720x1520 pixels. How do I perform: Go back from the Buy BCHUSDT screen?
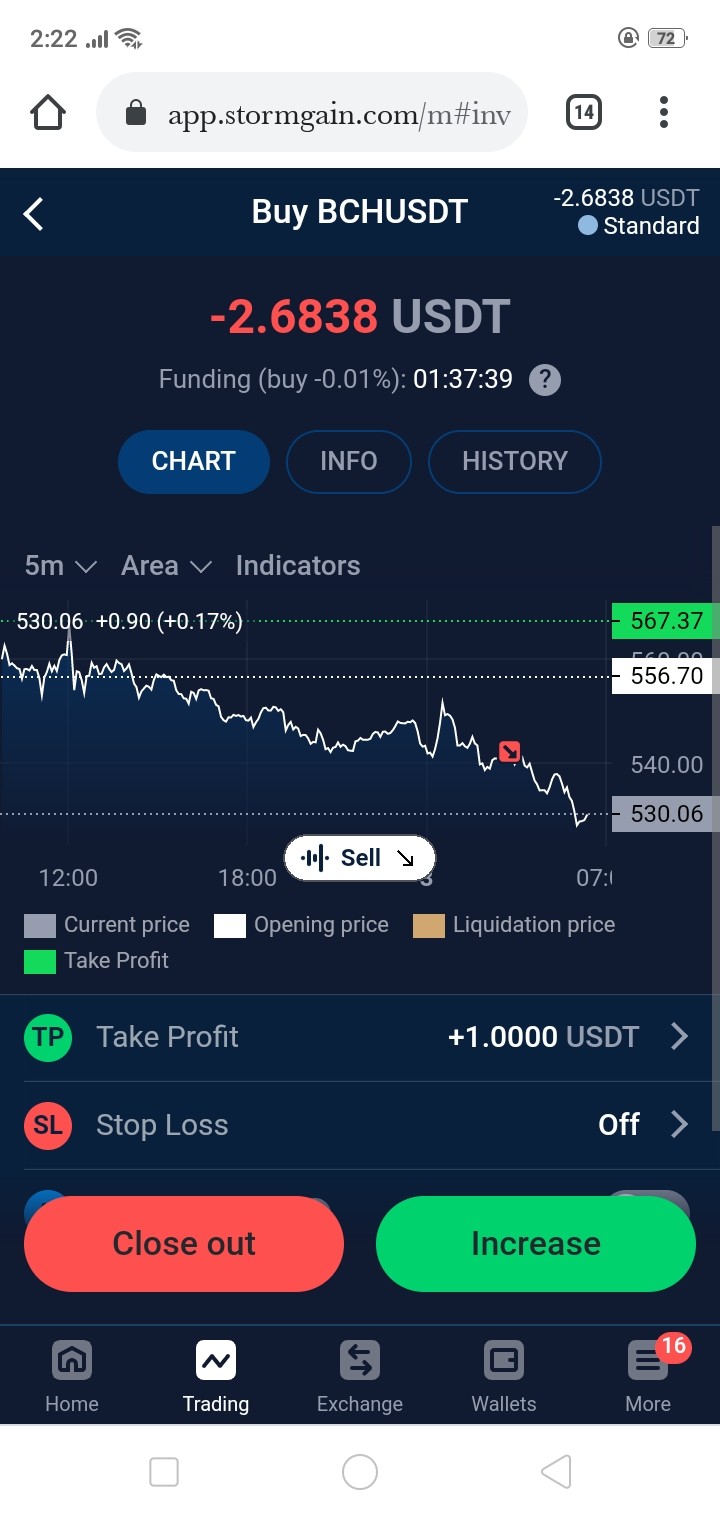(34, 213)
